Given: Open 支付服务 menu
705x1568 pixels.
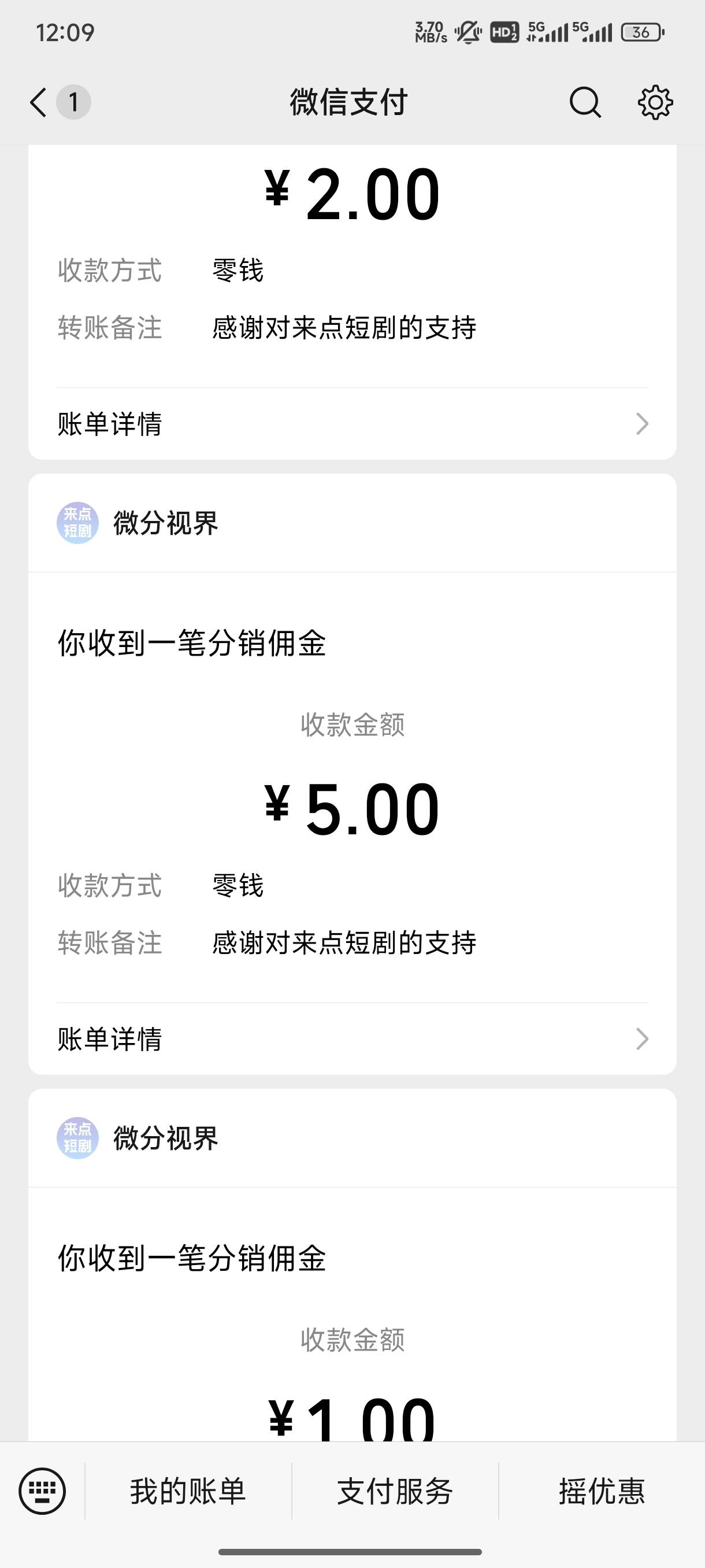Looking at the screenshot, I should [395, 1491].
